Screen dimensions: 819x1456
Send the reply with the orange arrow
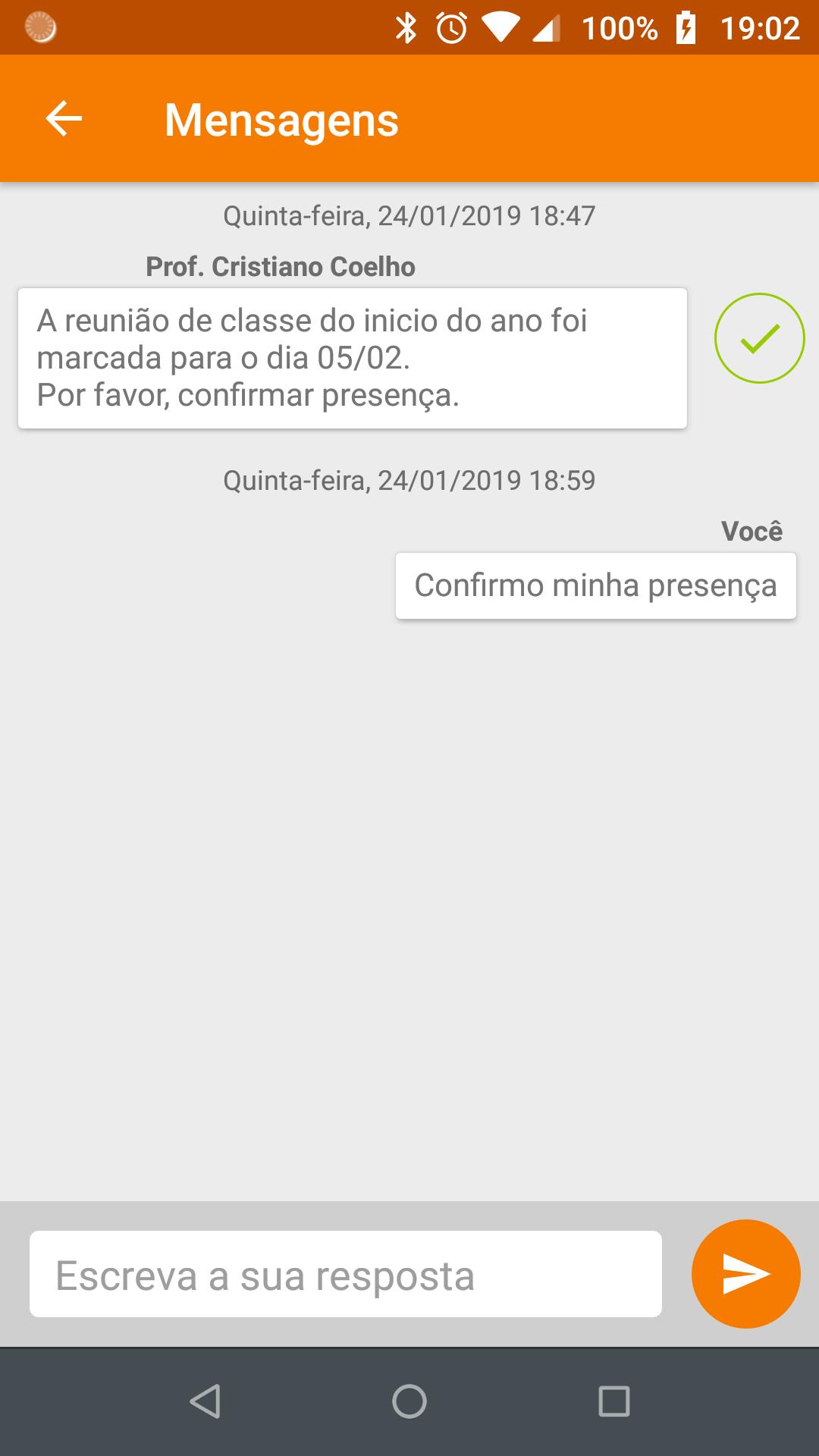coord(746,1274)
